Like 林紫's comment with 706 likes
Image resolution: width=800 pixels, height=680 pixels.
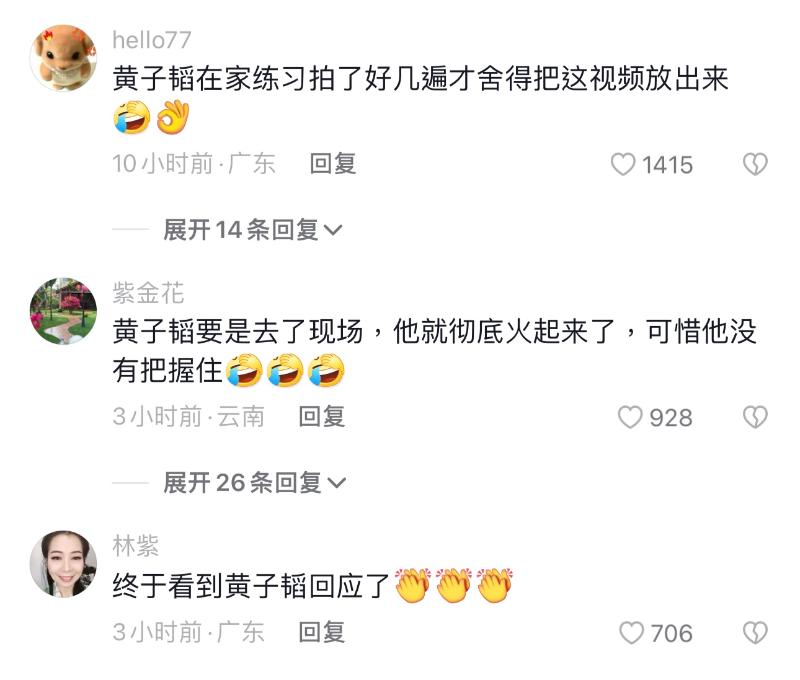631,633
